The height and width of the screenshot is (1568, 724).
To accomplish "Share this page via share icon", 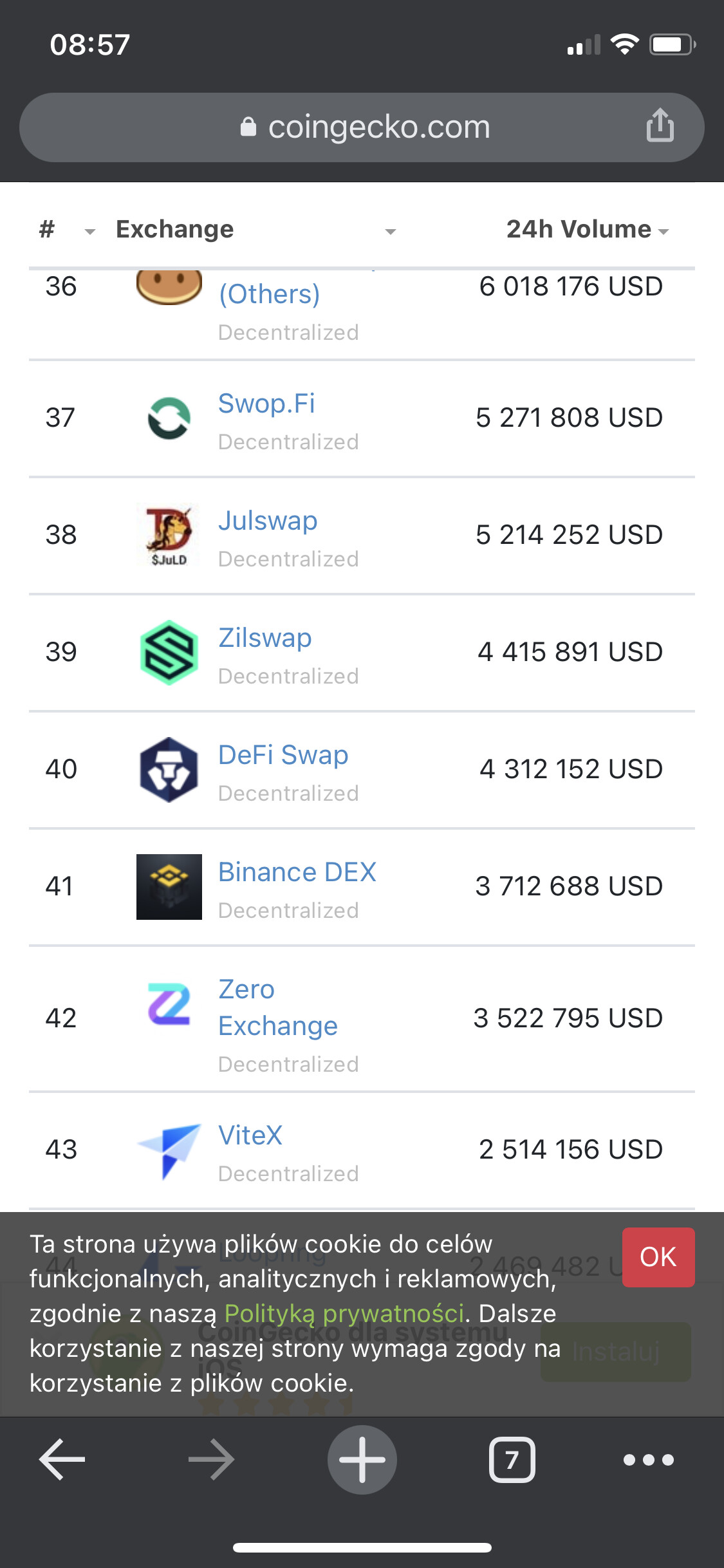I will click(660, 125).
